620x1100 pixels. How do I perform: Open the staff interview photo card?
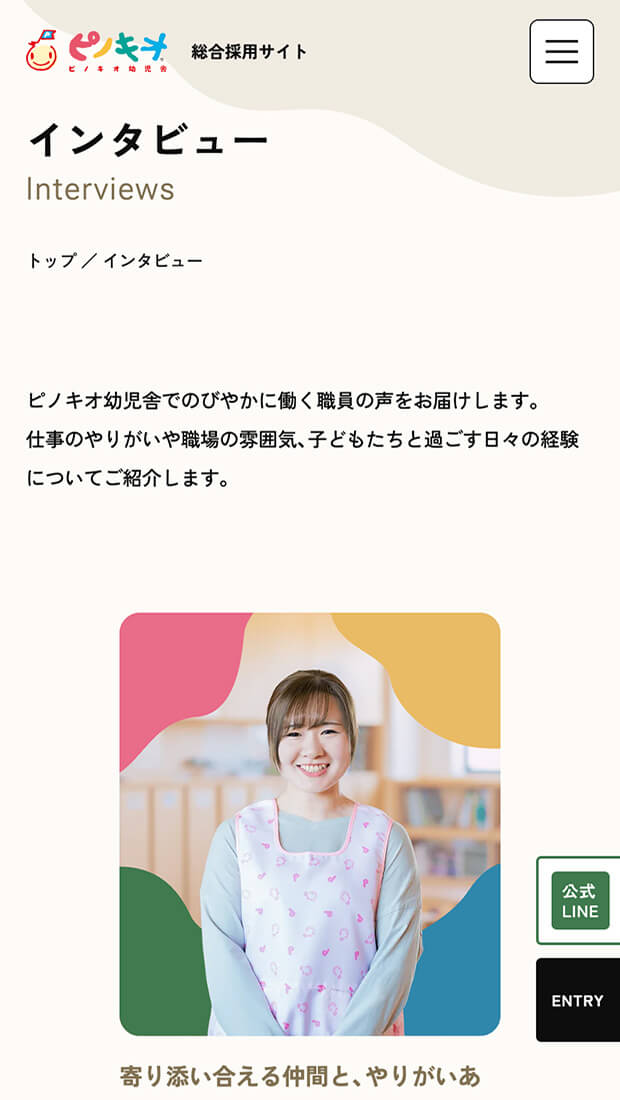click(310, 824)
